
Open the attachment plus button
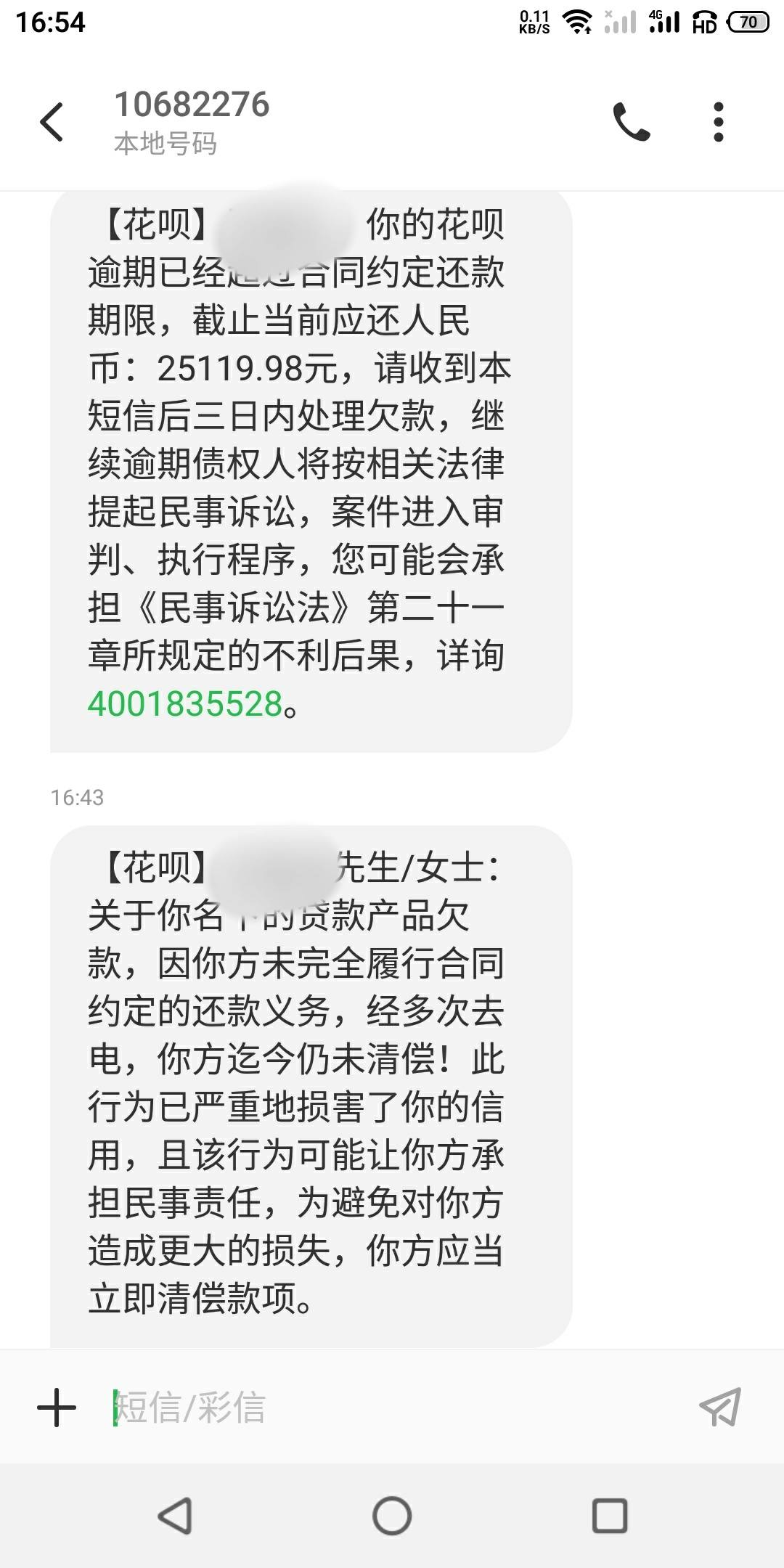pyautogui.click(x=57, y=1408)
